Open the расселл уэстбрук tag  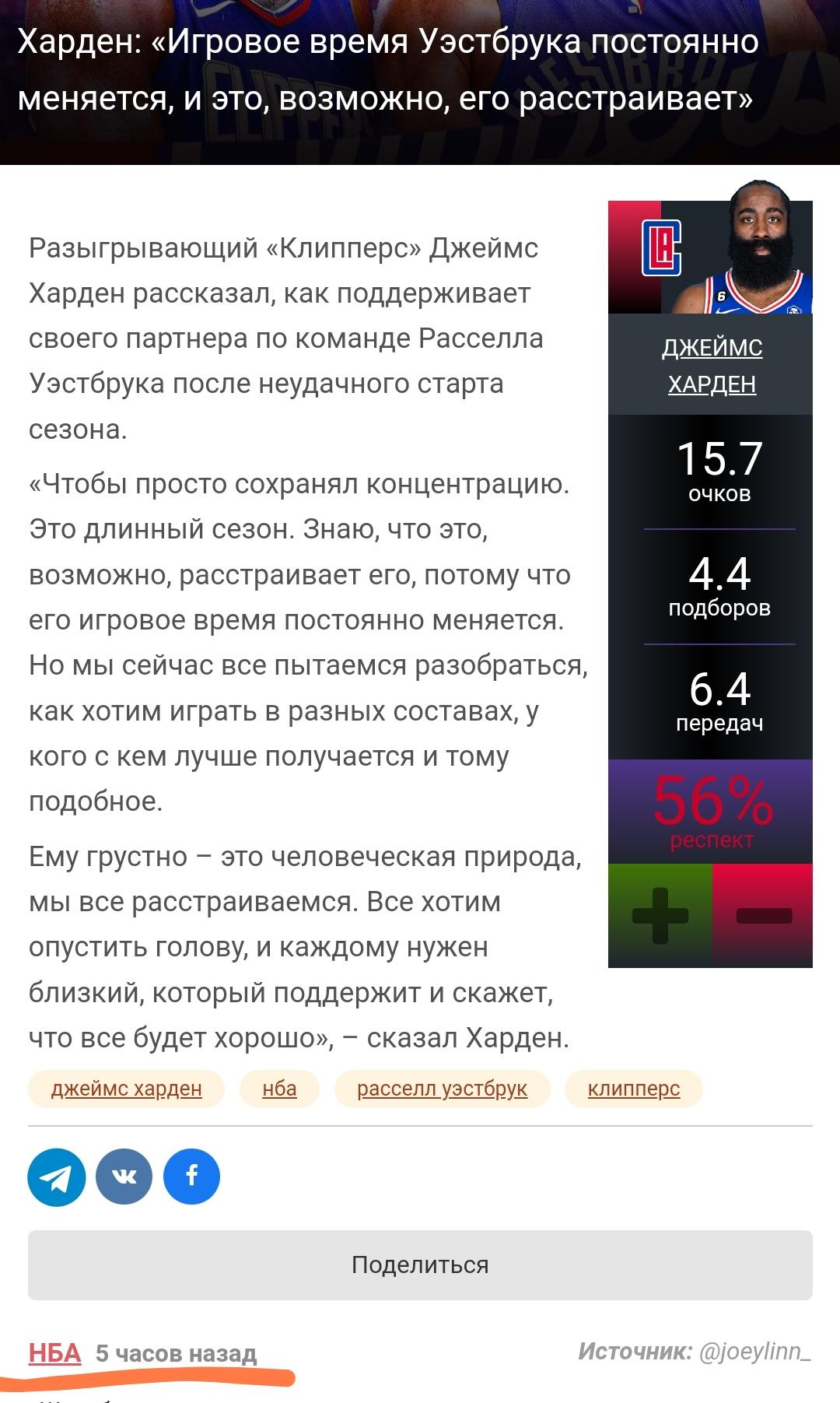point(442,1089)
